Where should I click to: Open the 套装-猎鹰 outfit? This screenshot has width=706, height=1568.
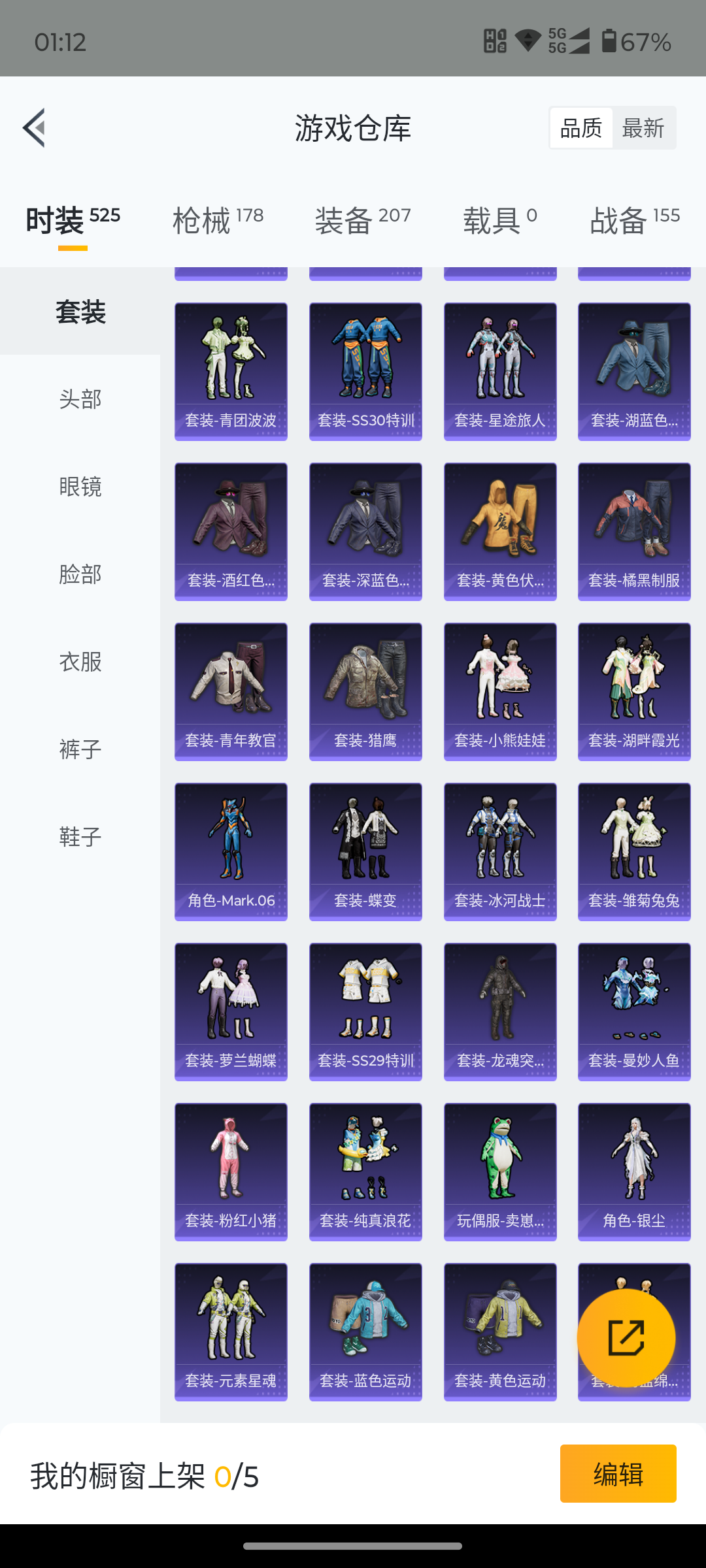pos(365,691)
